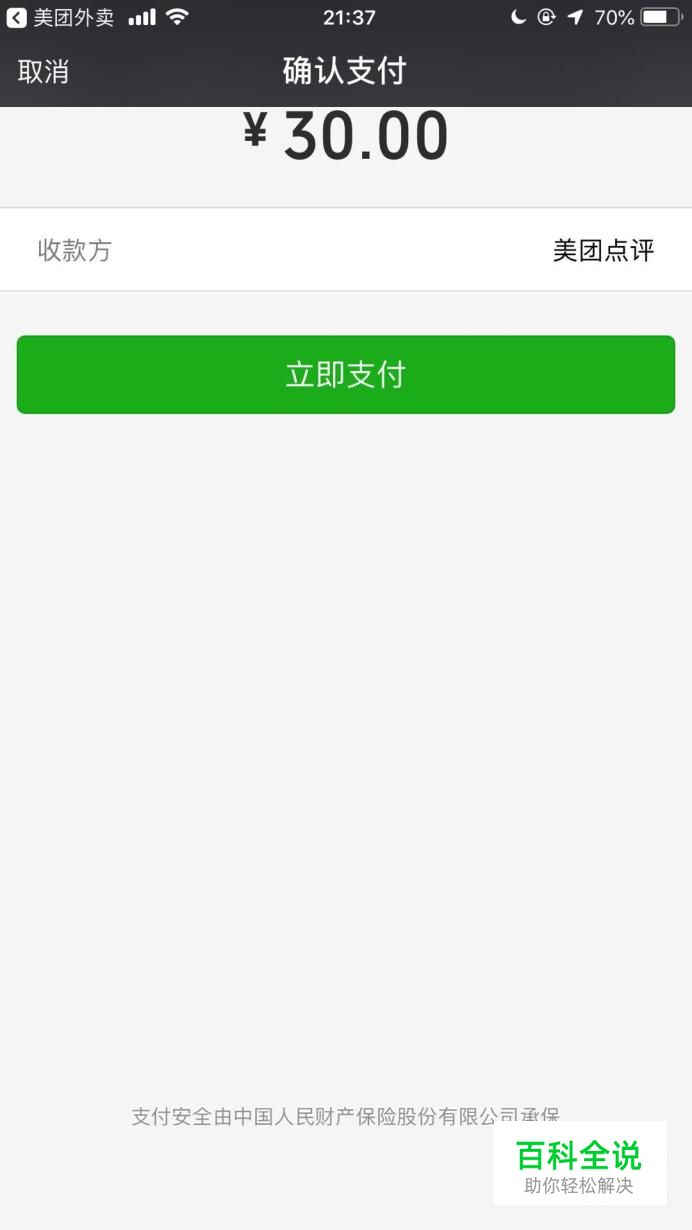Return to 美团外卖 via the status bar back link
Image resolution: width=692 pixels, height=1230 pixels.
point(61,17)
